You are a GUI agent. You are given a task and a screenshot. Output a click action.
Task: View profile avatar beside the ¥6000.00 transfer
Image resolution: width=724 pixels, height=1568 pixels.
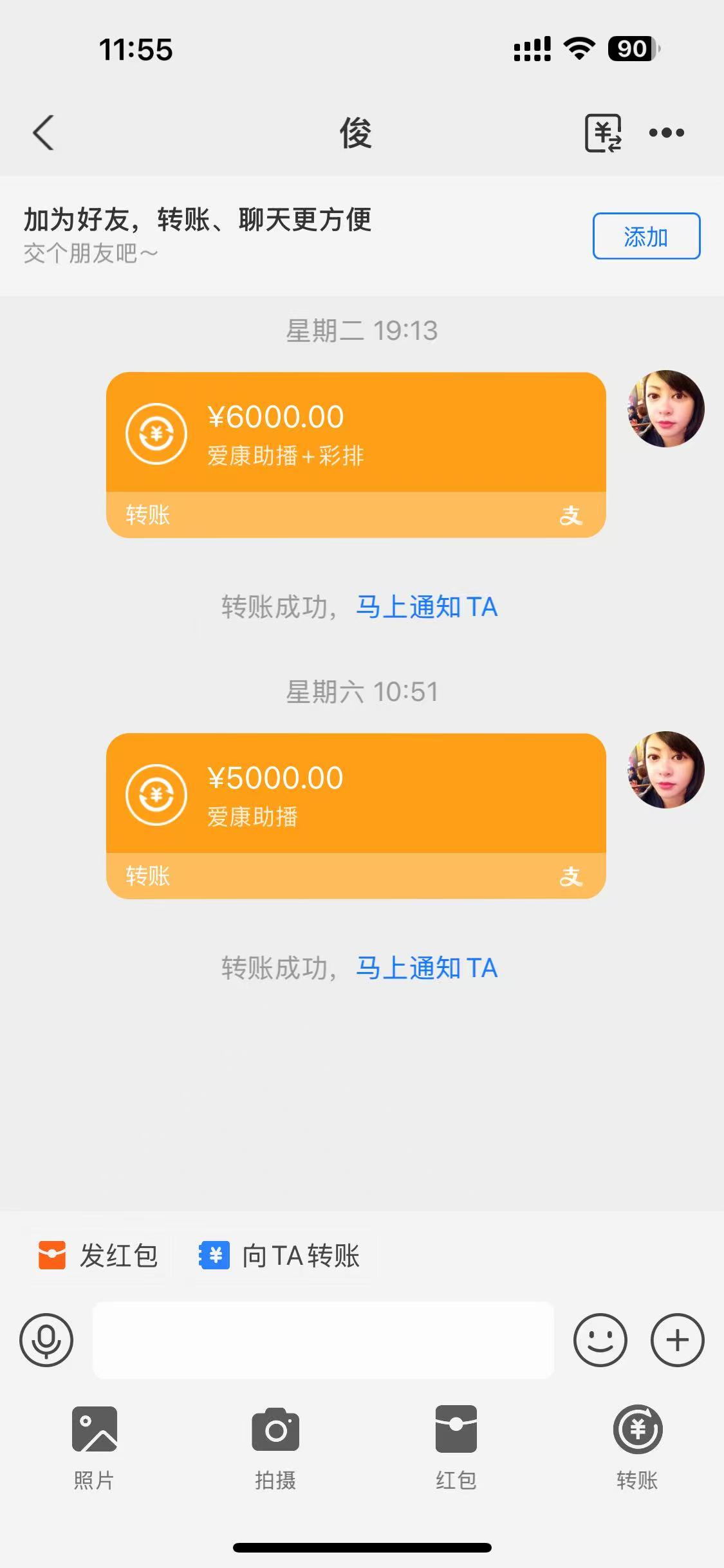pos(665,409)
